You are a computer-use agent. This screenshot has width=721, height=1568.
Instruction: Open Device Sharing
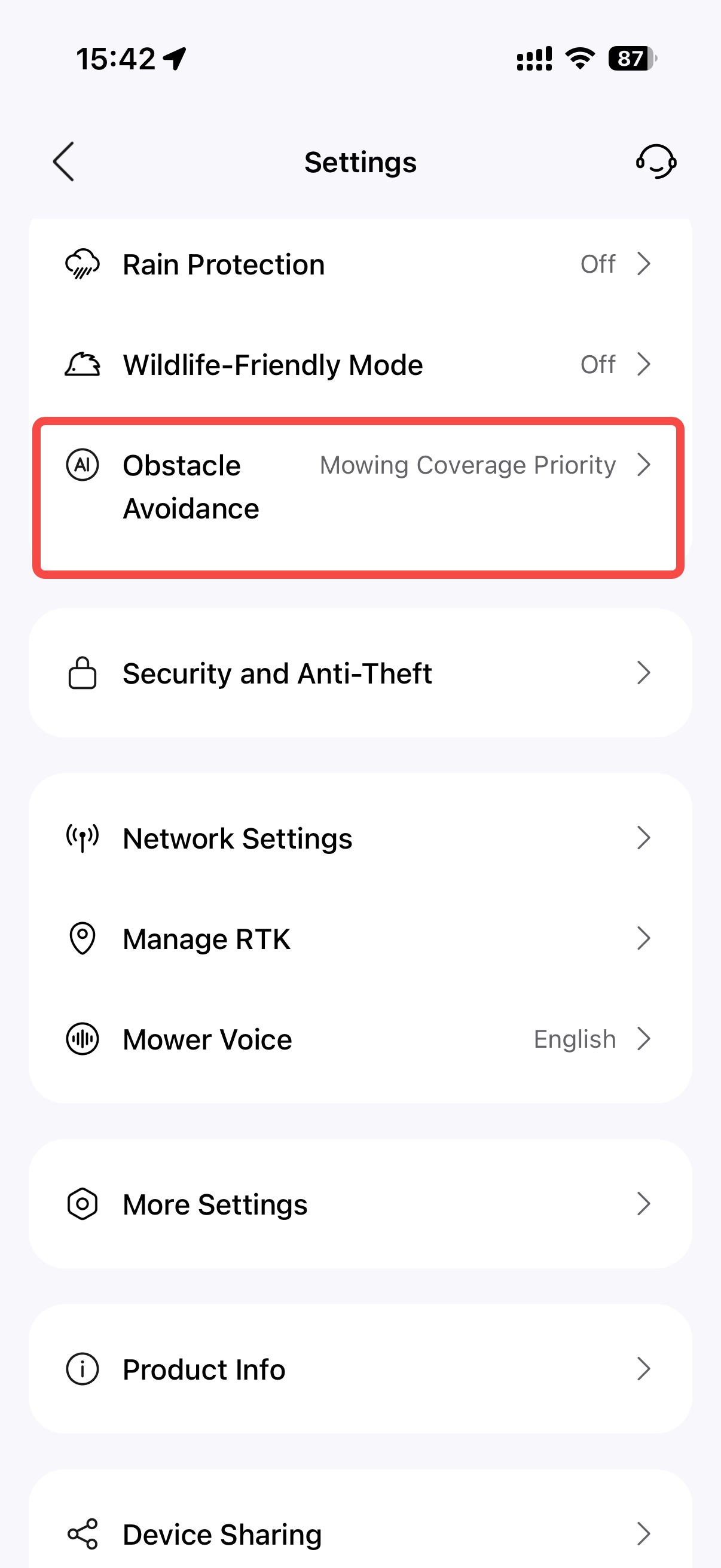pyautogui.click(x=360, y=1534)
